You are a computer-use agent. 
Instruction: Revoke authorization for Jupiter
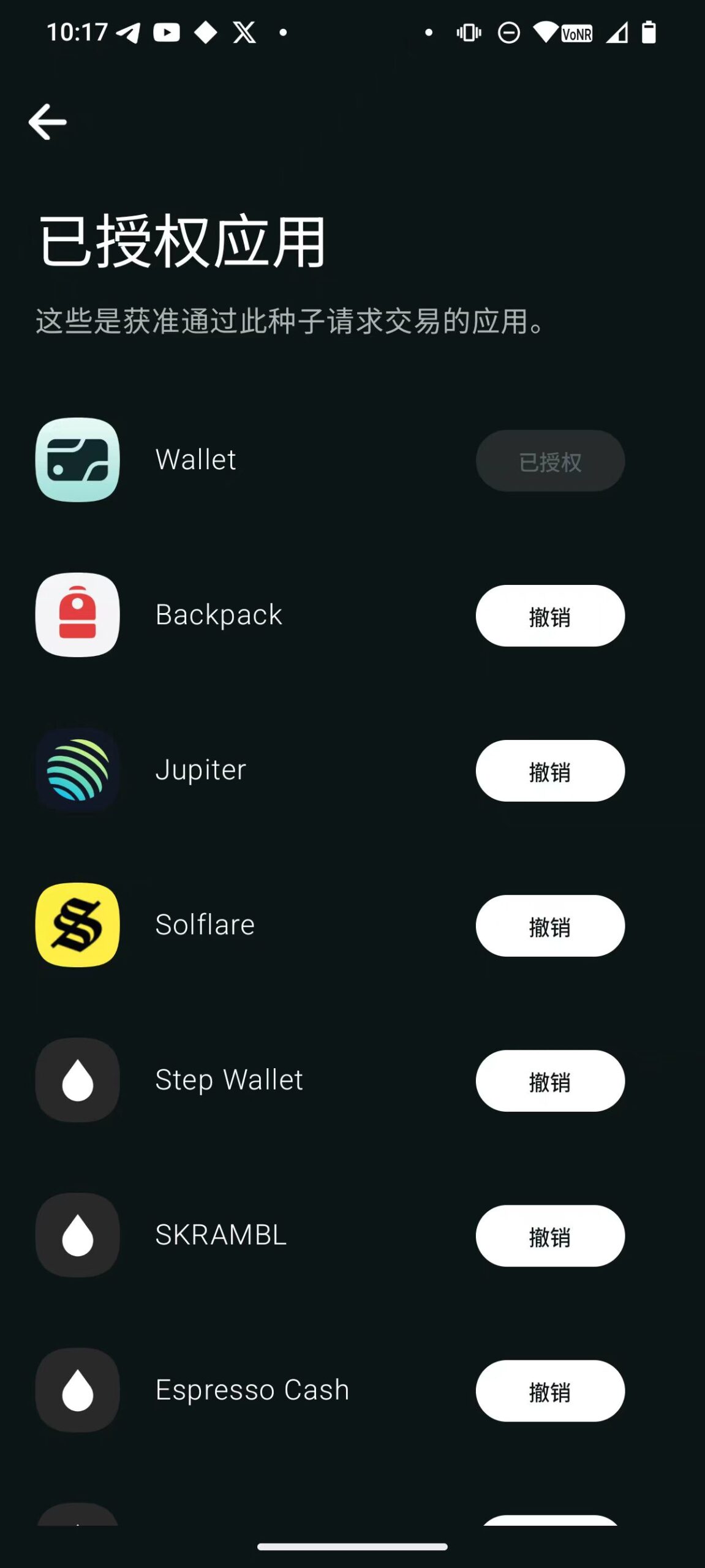549,771
